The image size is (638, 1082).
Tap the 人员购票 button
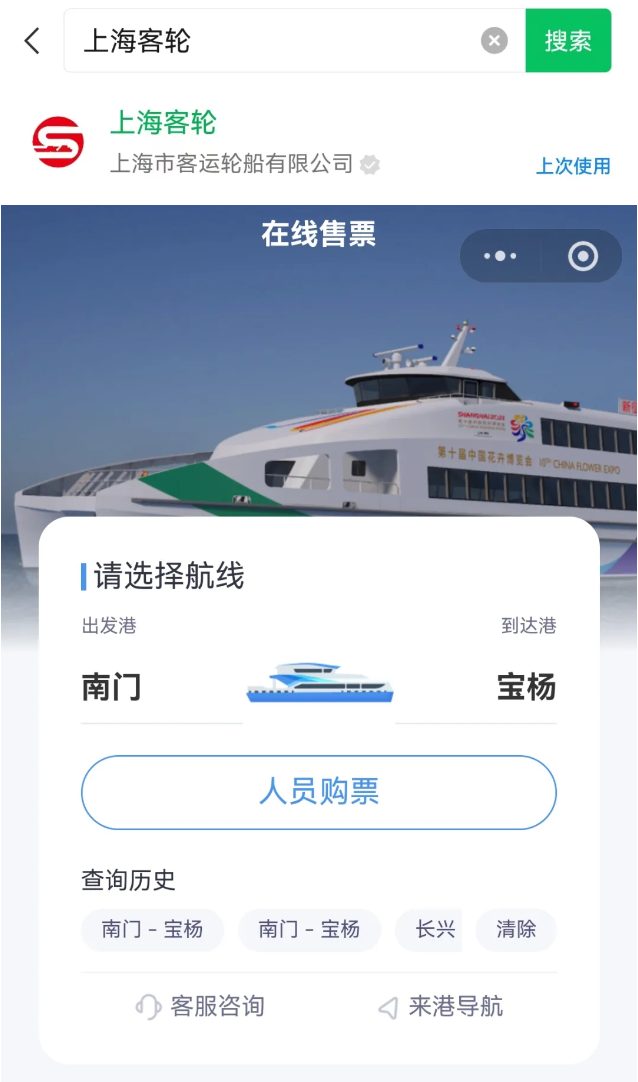click(x=318, y=792)
